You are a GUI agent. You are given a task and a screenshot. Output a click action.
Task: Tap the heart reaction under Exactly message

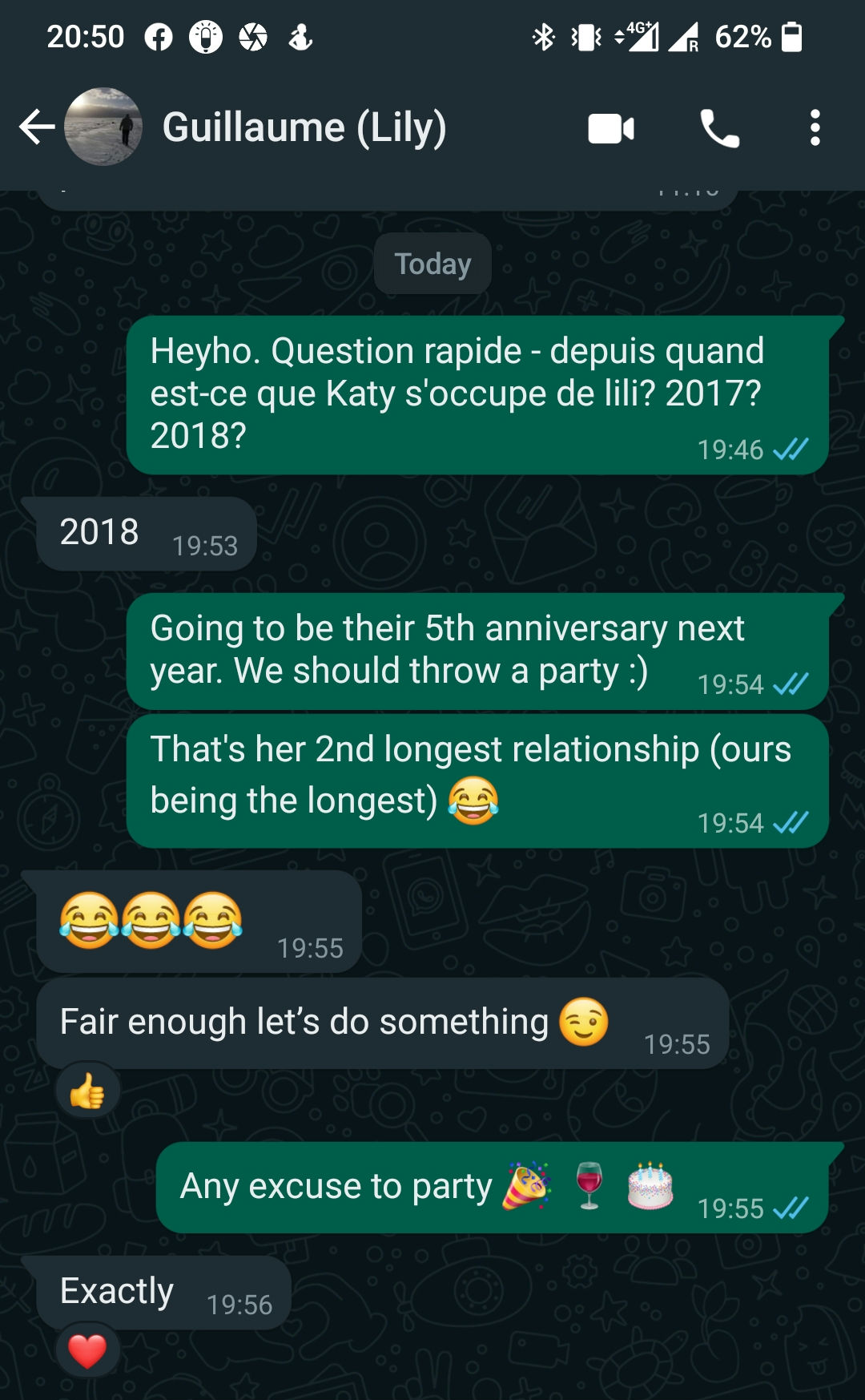pyautogui.click(x=87, y=1351)
